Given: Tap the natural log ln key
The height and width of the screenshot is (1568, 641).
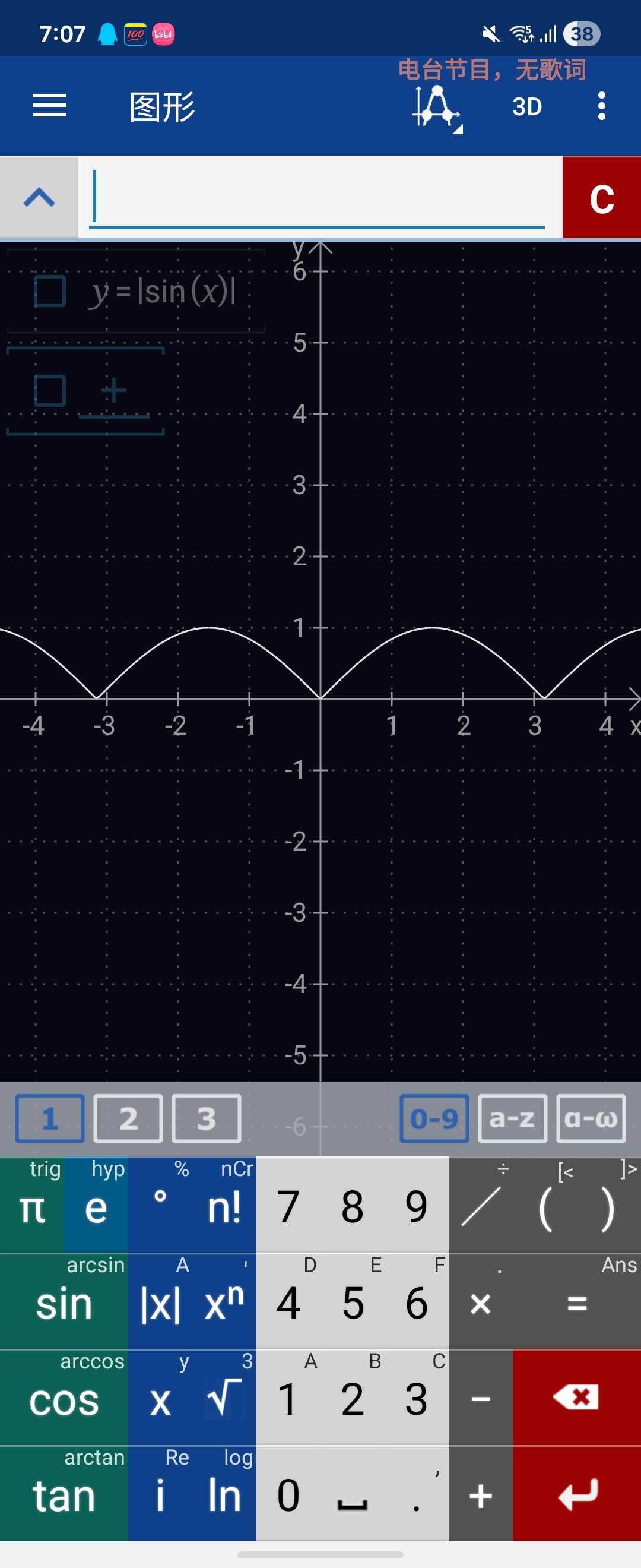Looking at the screenshot, I should [x=224, y=1496].
